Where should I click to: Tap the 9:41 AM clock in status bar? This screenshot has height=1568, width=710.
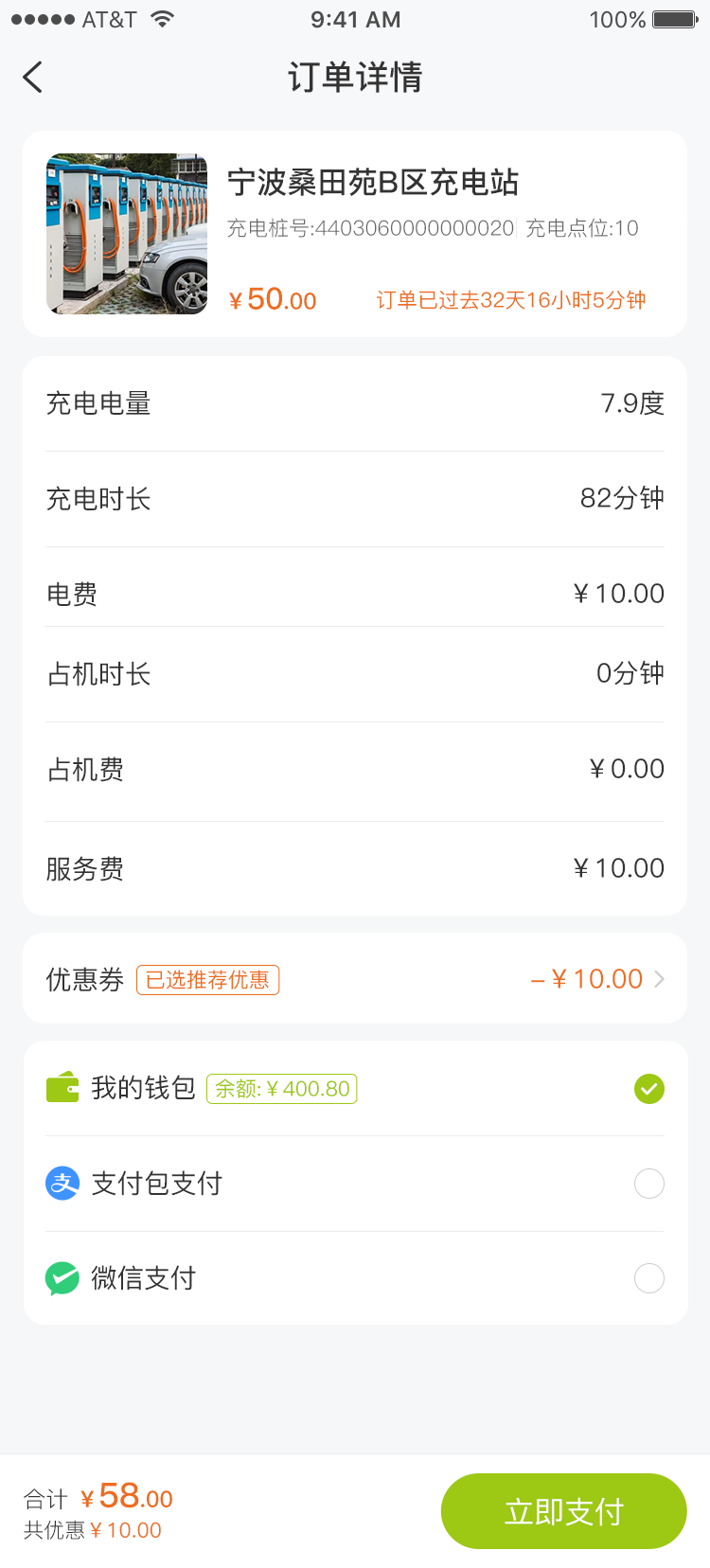pos(355,19)
